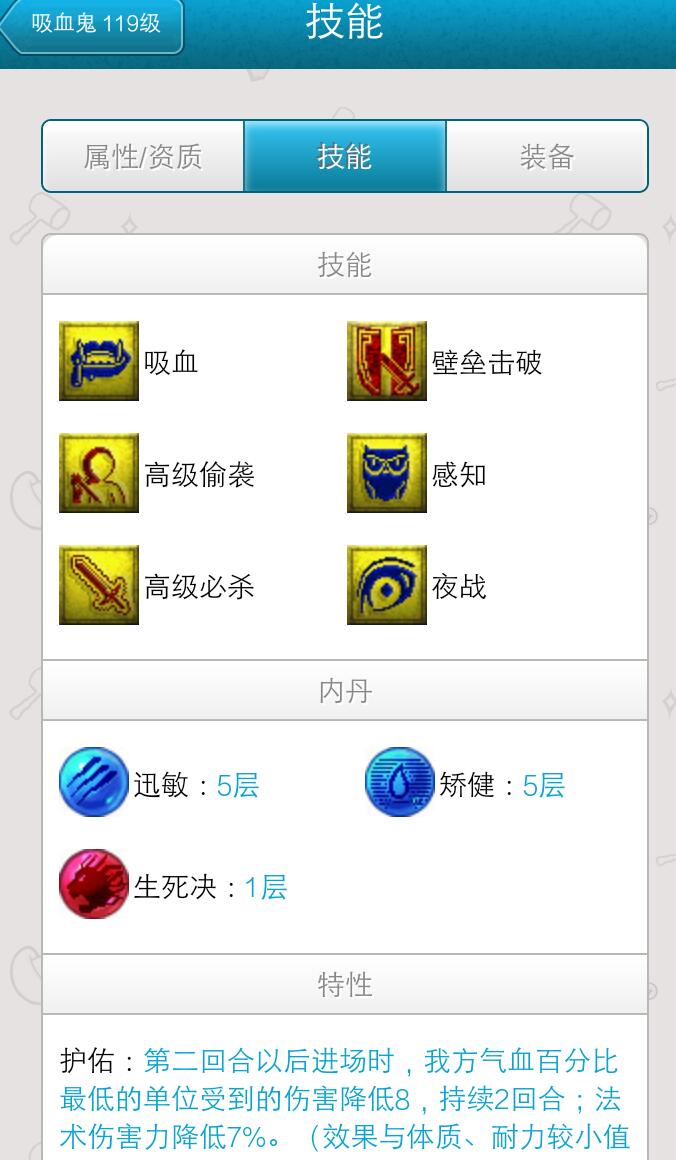
Task: Open the 装备 tab
Action: pos(547,156)
